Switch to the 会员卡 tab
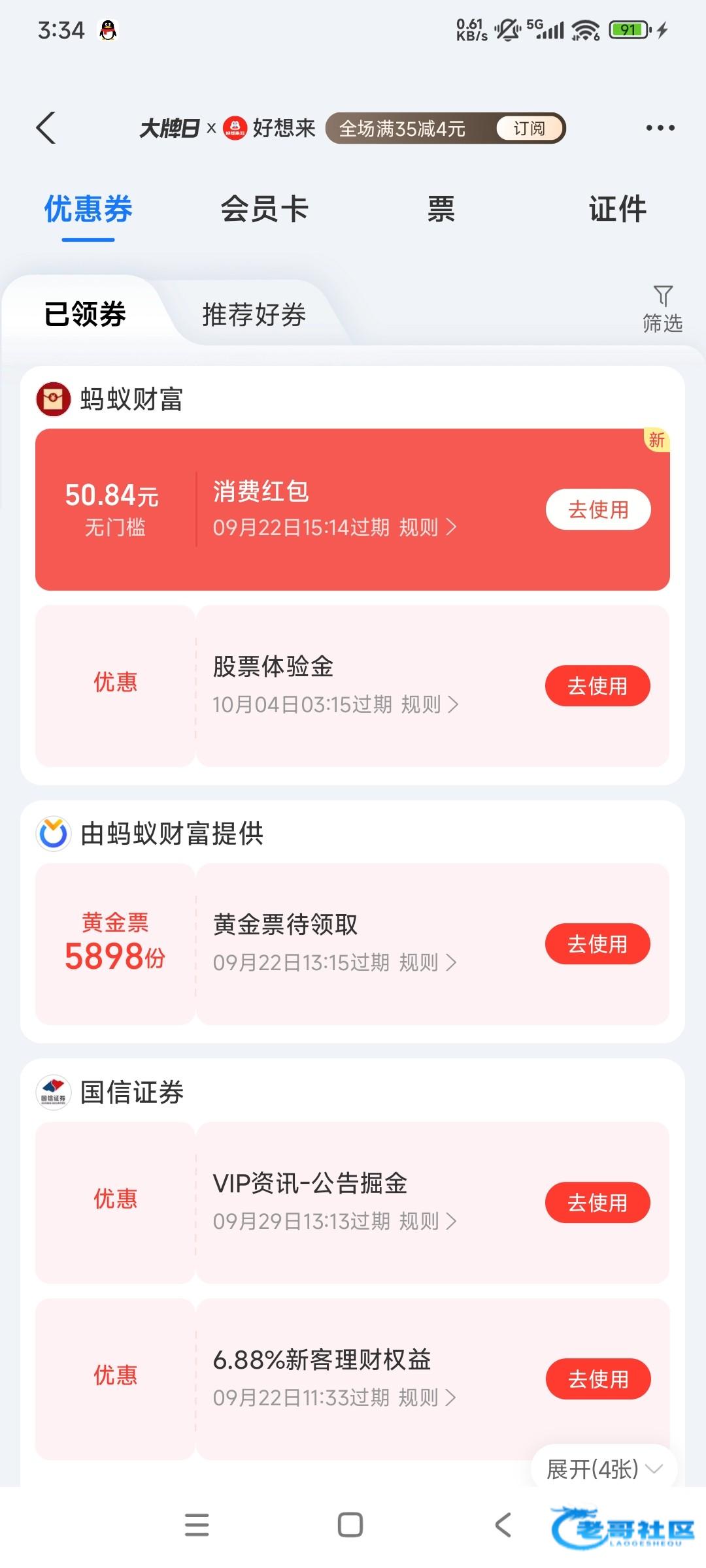706x1568 pixels. click(x=264, y=209)
